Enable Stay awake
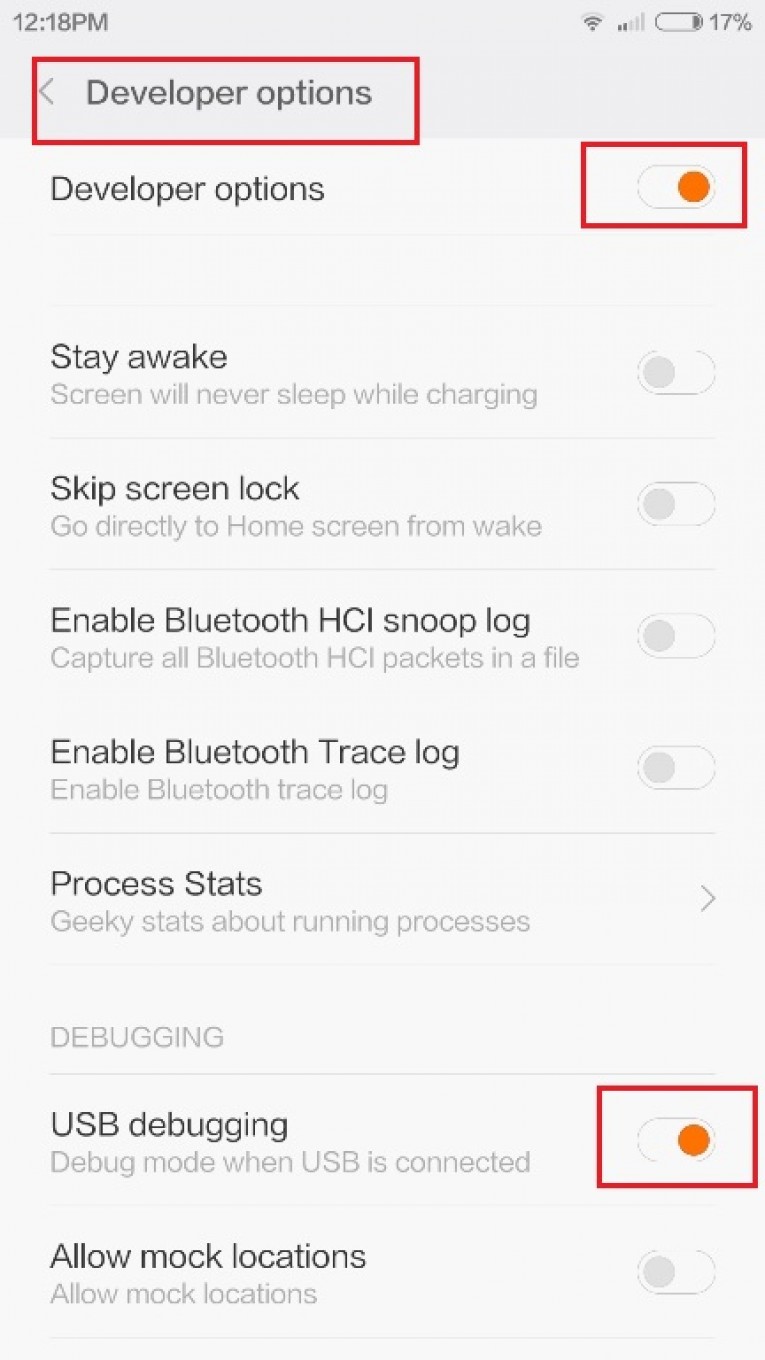Image resolution: width=765 pixels, height=1360 pixels. [x=676, y=373]
